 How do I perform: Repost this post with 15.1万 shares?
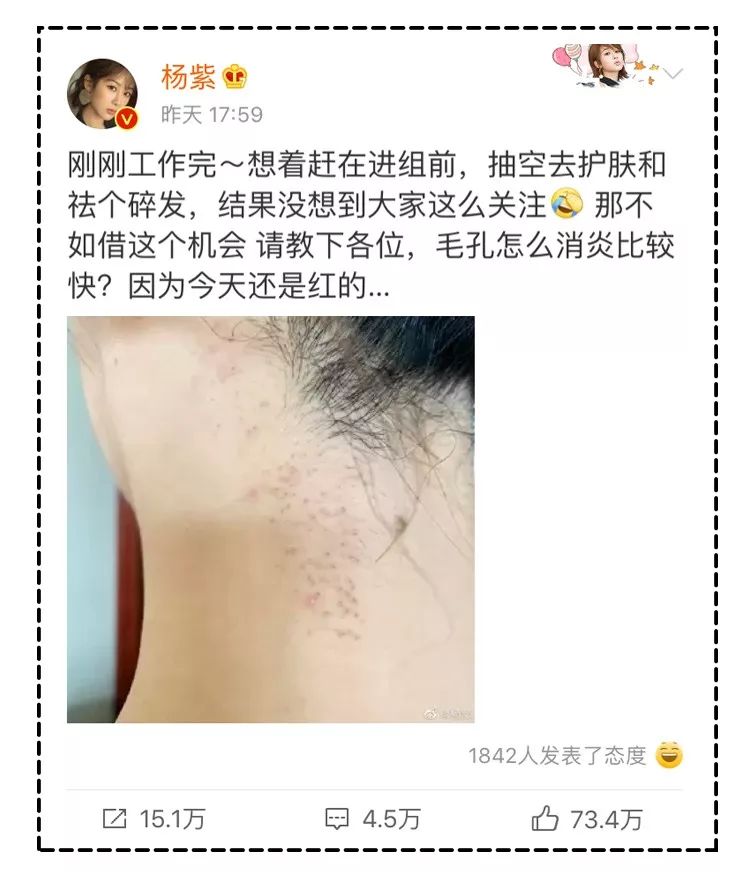click(x=154, y=819)
